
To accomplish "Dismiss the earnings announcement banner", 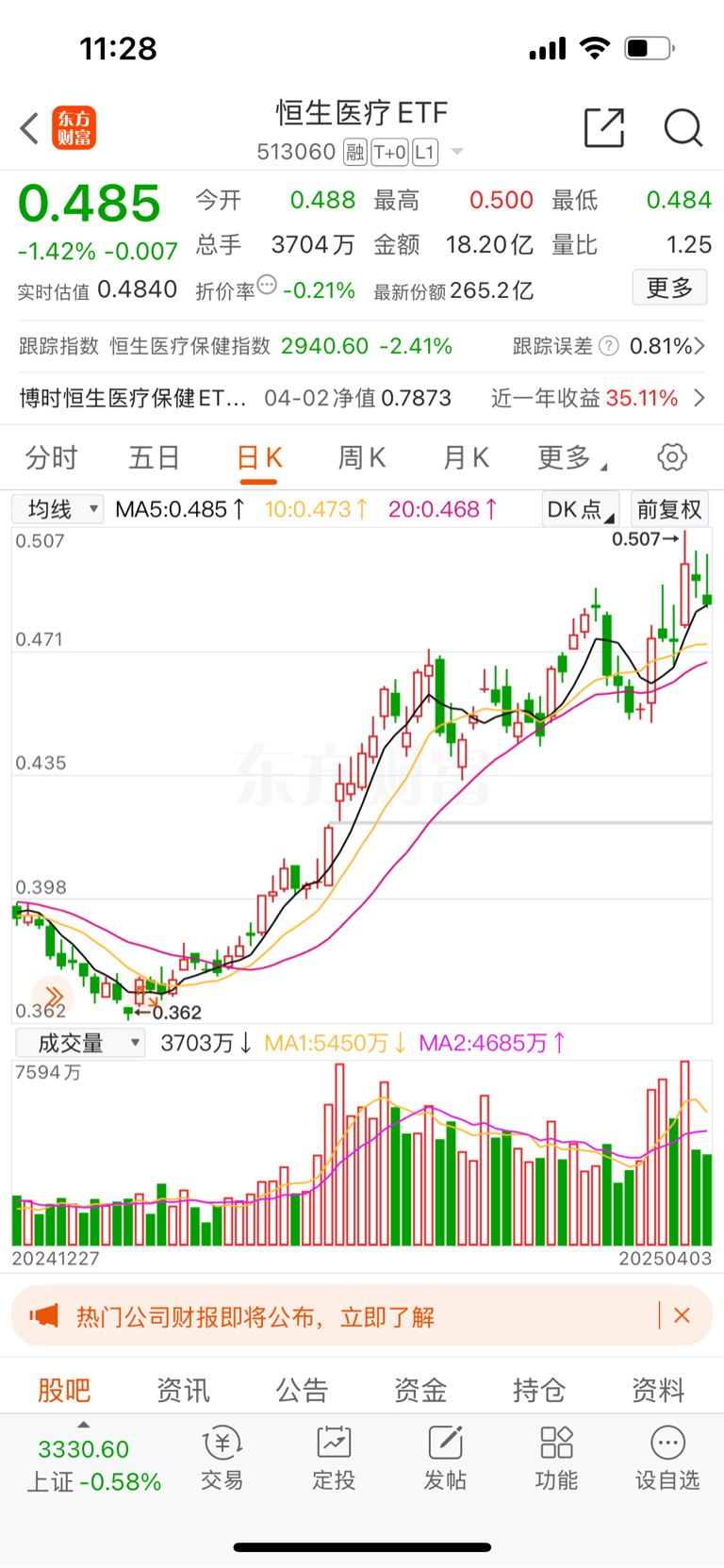I will pyautogui.click(x=682, y=1315).
